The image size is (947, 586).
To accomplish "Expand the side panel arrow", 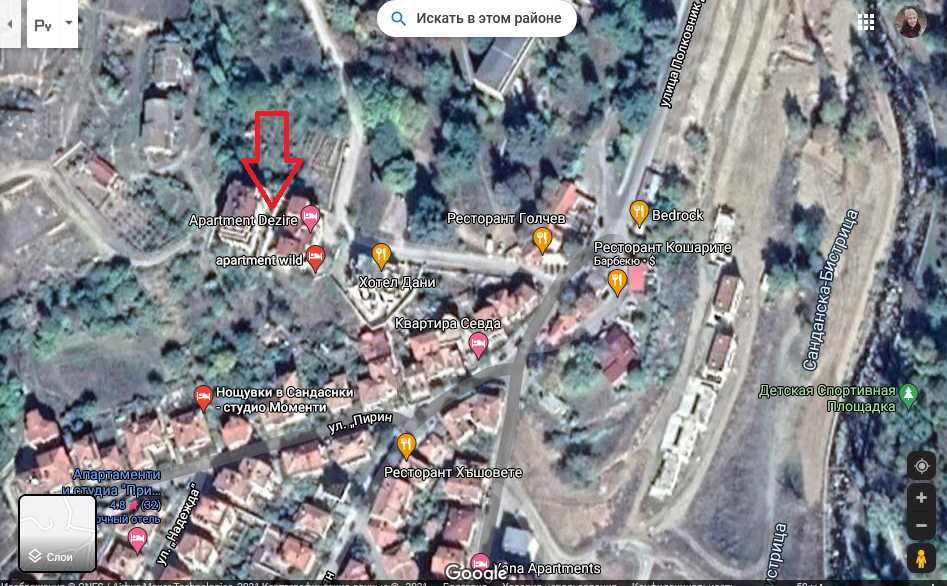I will (9, 24).
